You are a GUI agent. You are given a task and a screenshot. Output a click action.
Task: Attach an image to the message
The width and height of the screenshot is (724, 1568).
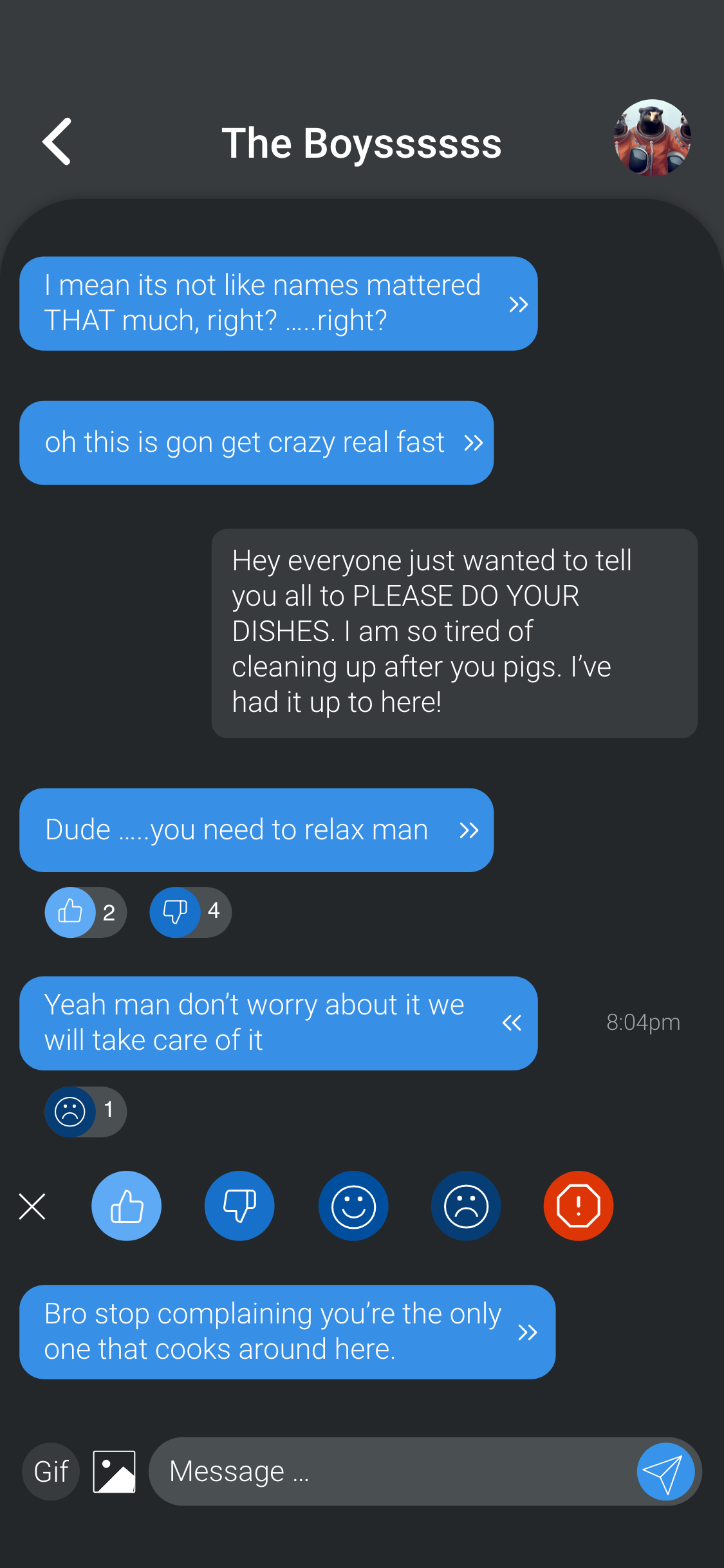pos(115,1471)
